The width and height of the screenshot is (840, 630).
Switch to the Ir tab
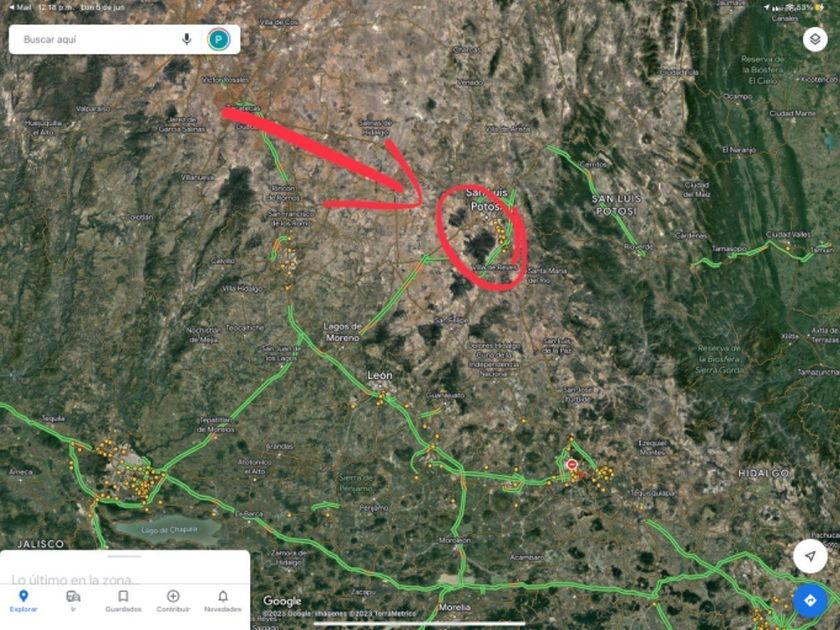tap(73, 601)
